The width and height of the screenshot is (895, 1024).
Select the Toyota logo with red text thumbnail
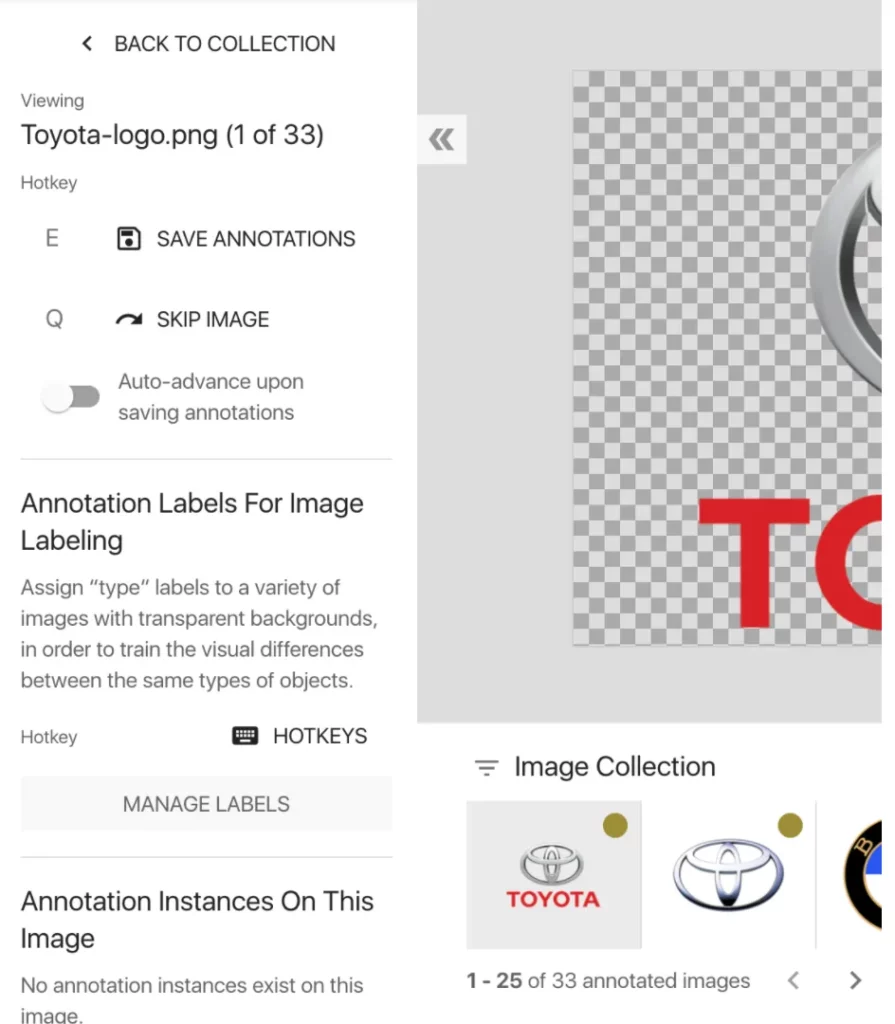[x=553, y=875]
